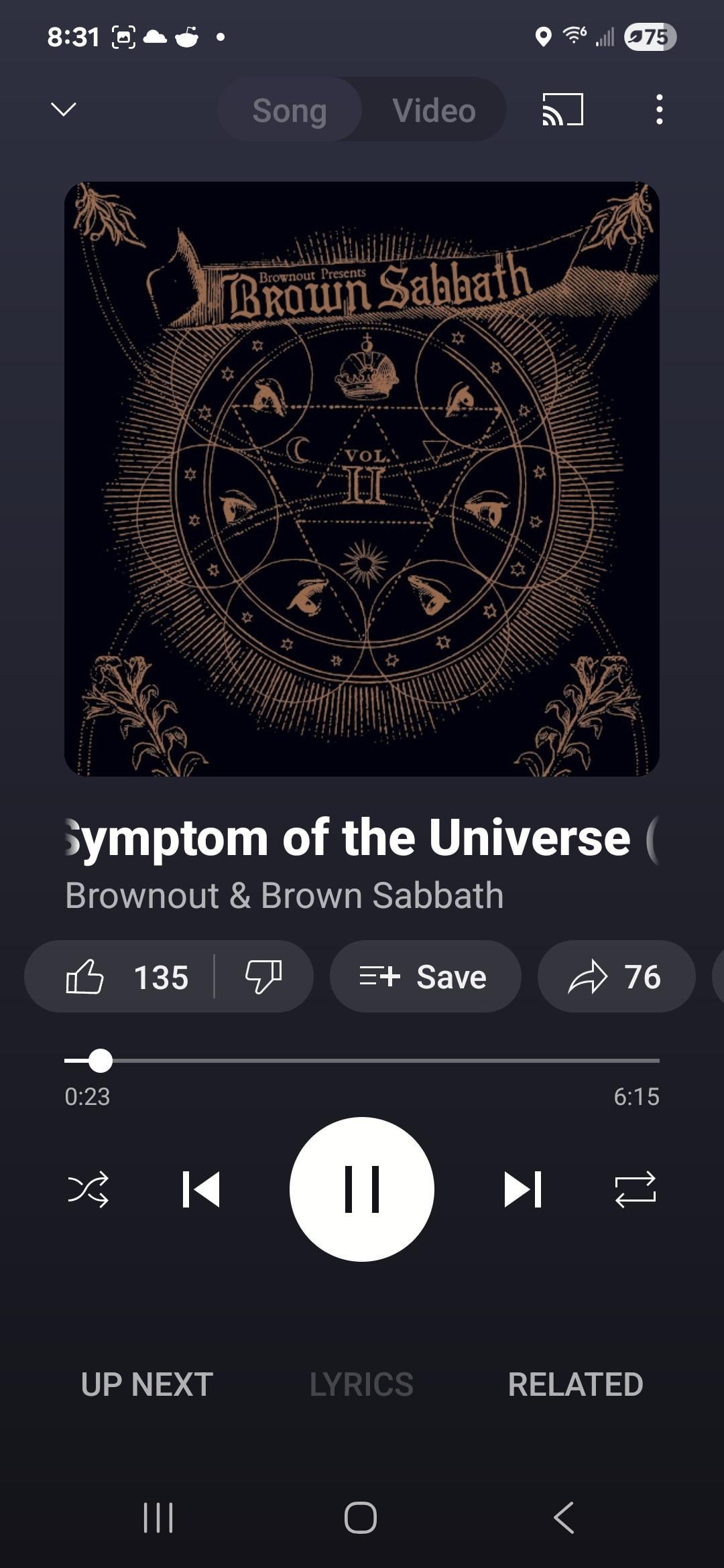
Task: Open the Up Next queue
Action: (x=147, y=1384)
